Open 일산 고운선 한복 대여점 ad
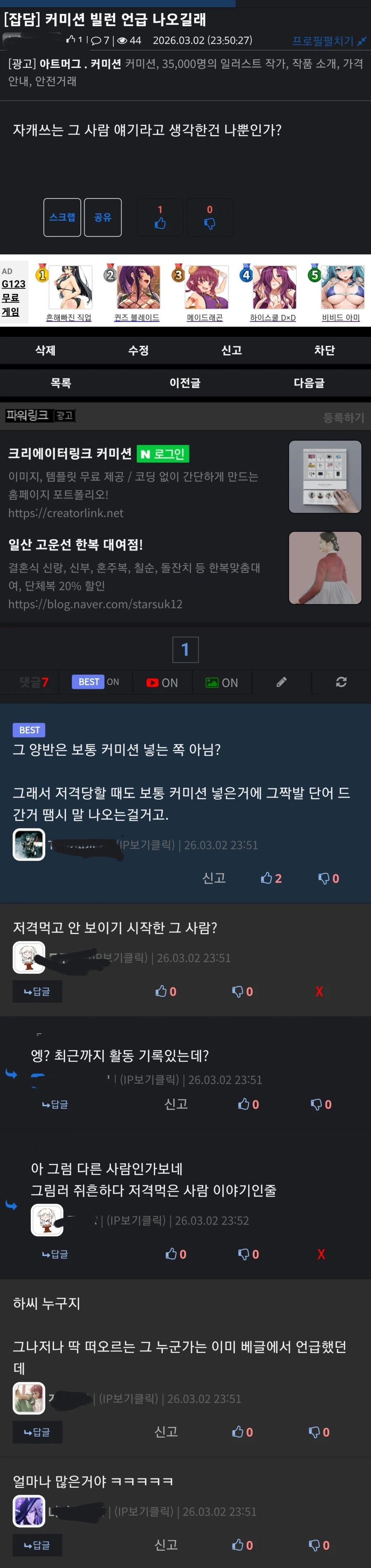 click(x=75, y=544)
